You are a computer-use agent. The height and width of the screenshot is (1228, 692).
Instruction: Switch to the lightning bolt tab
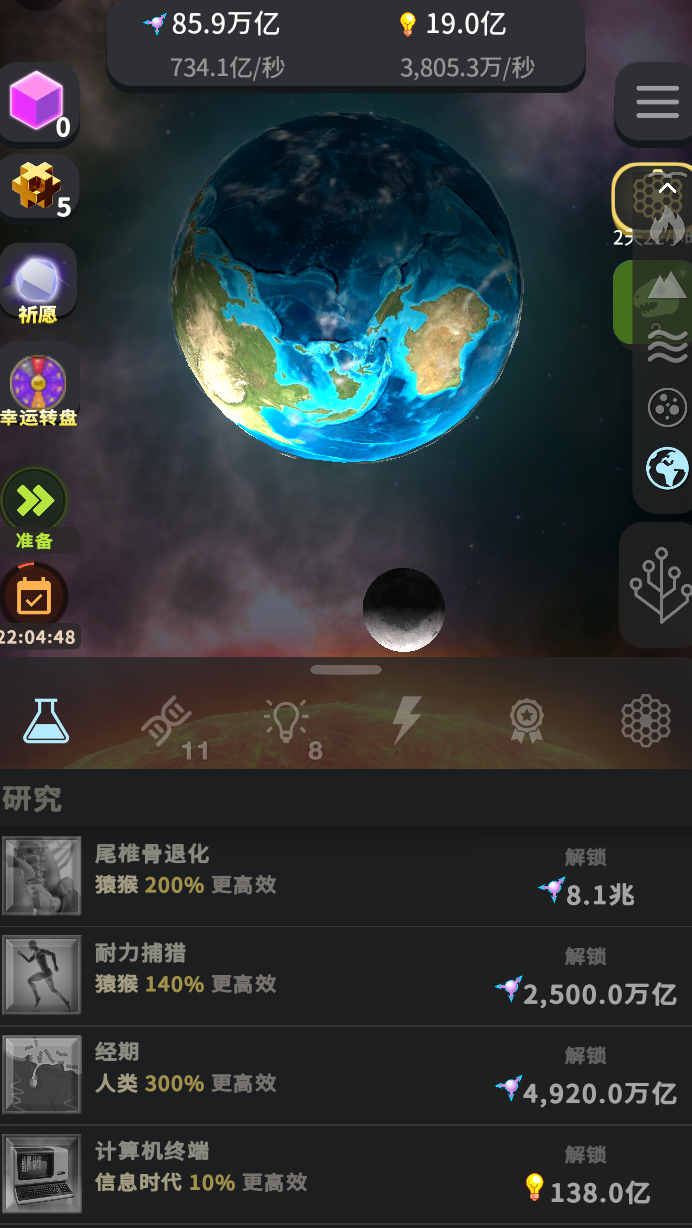(x=406, y=720)
